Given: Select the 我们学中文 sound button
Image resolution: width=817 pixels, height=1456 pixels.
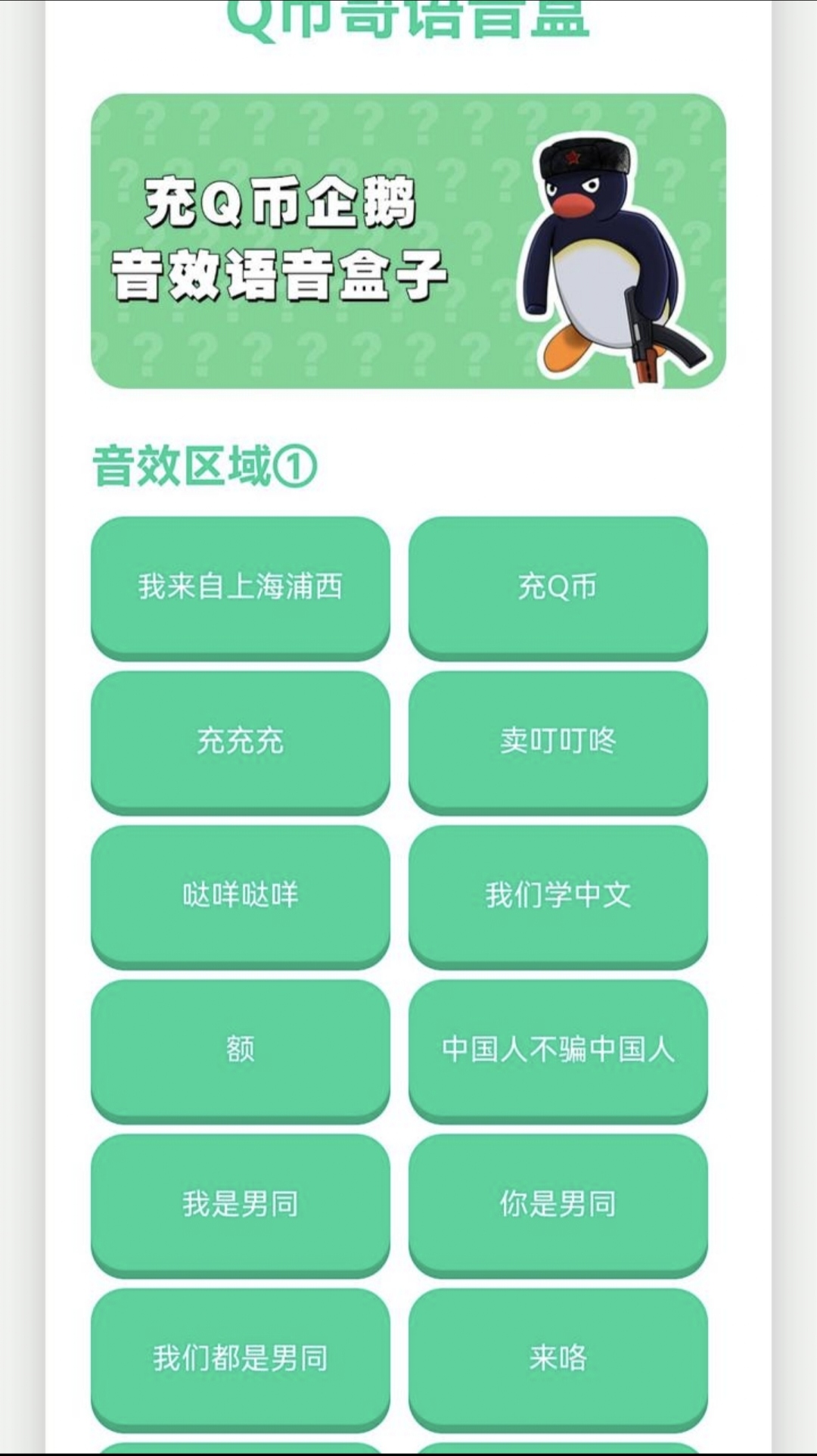Looking at the screenshot, I should pos(558,894).
